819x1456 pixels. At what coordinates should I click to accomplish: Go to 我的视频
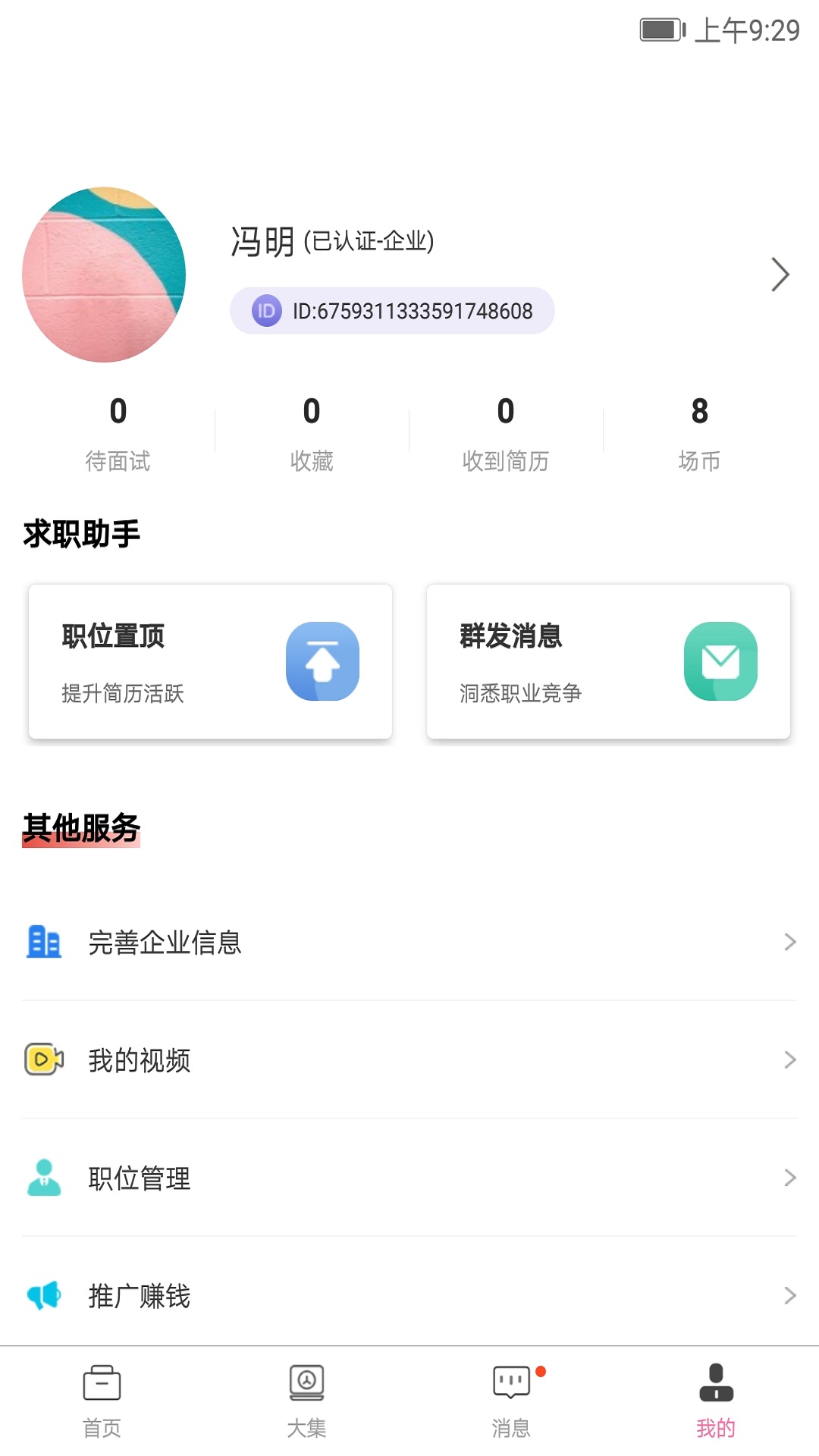point(409,1060)
